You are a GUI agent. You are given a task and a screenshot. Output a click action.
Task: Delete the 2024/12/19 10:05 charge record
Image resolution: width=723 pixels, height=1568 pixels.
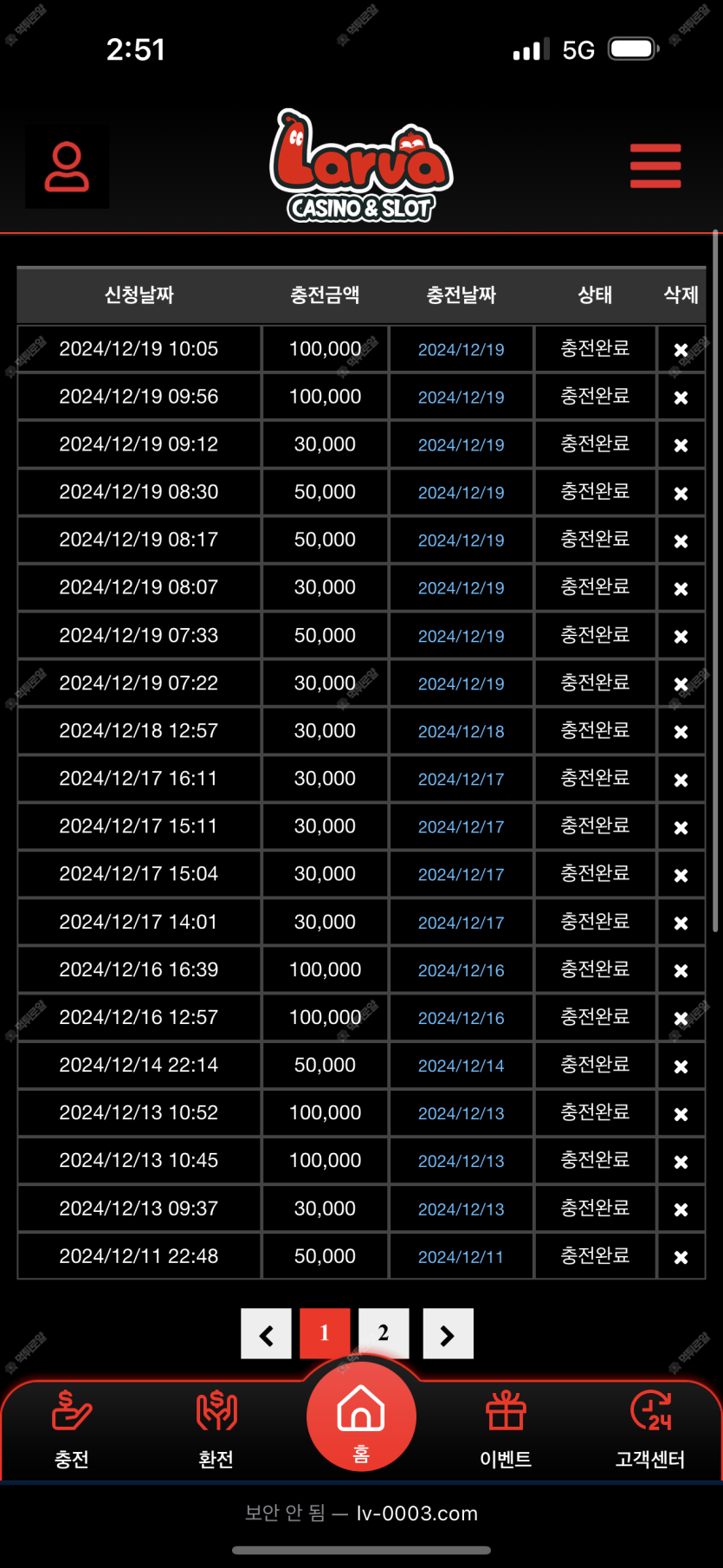pos(681,350)
